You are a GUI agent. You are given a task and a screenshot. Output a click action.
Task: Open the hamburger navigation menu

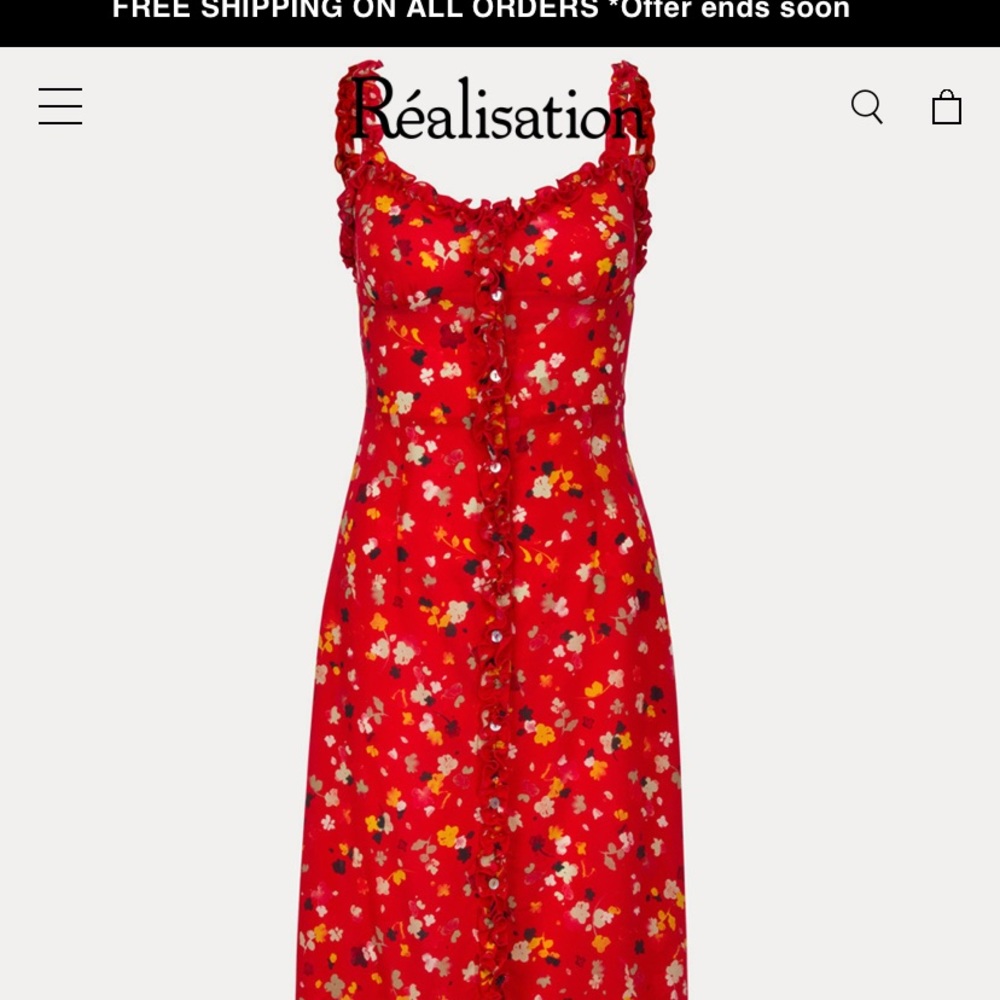pos(60,106)
